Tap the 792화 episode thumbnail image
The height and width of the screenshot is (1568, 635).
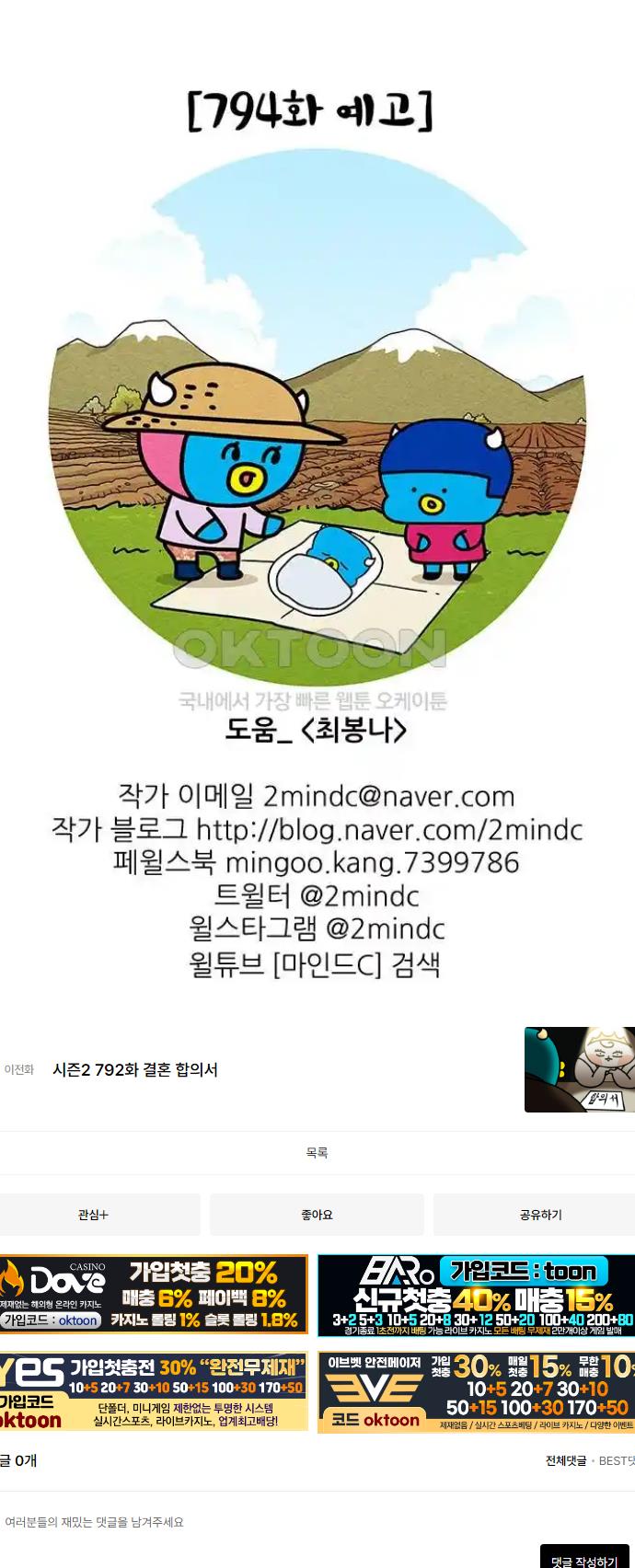pyautogui.click(x=579, y=1069)
